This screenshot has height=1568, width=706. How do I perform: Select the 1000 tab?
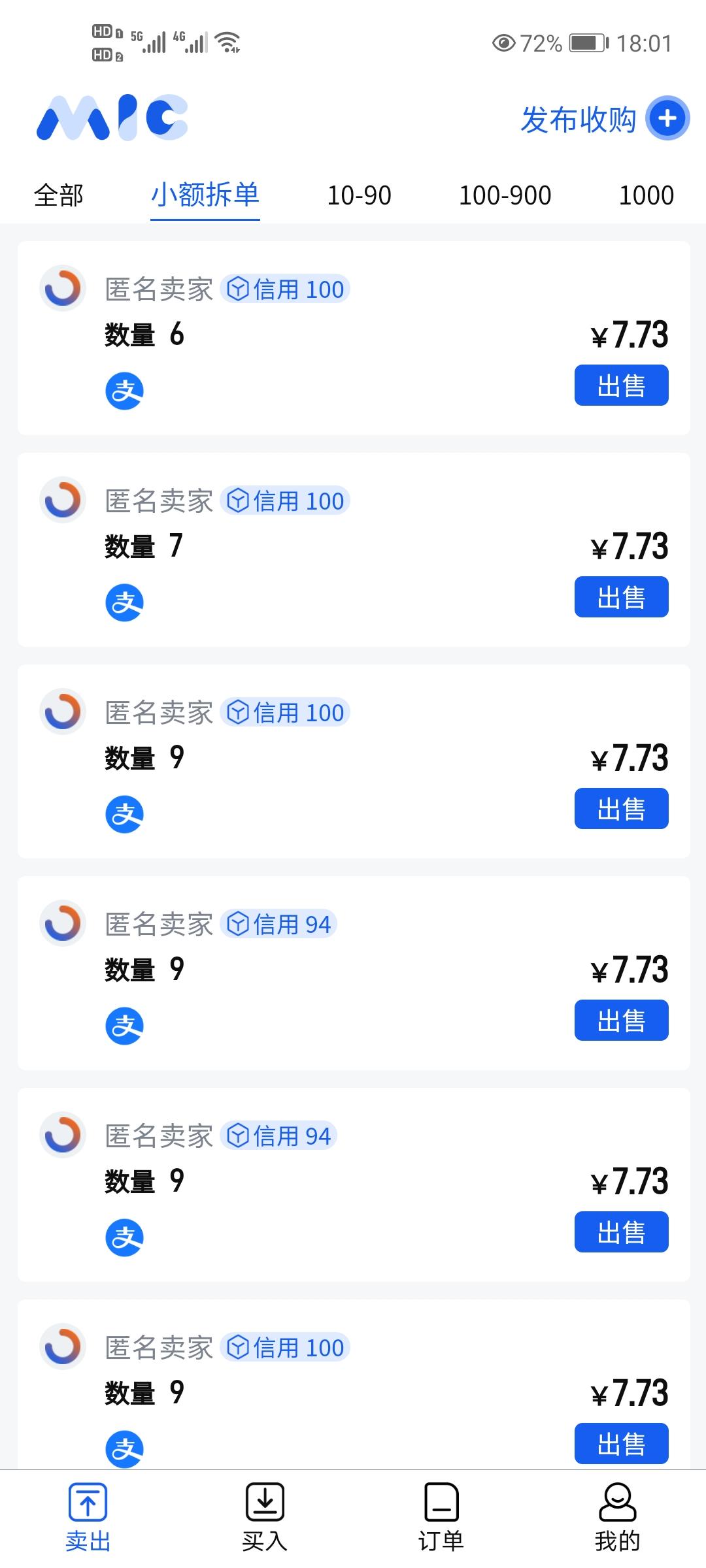(648, 194)
